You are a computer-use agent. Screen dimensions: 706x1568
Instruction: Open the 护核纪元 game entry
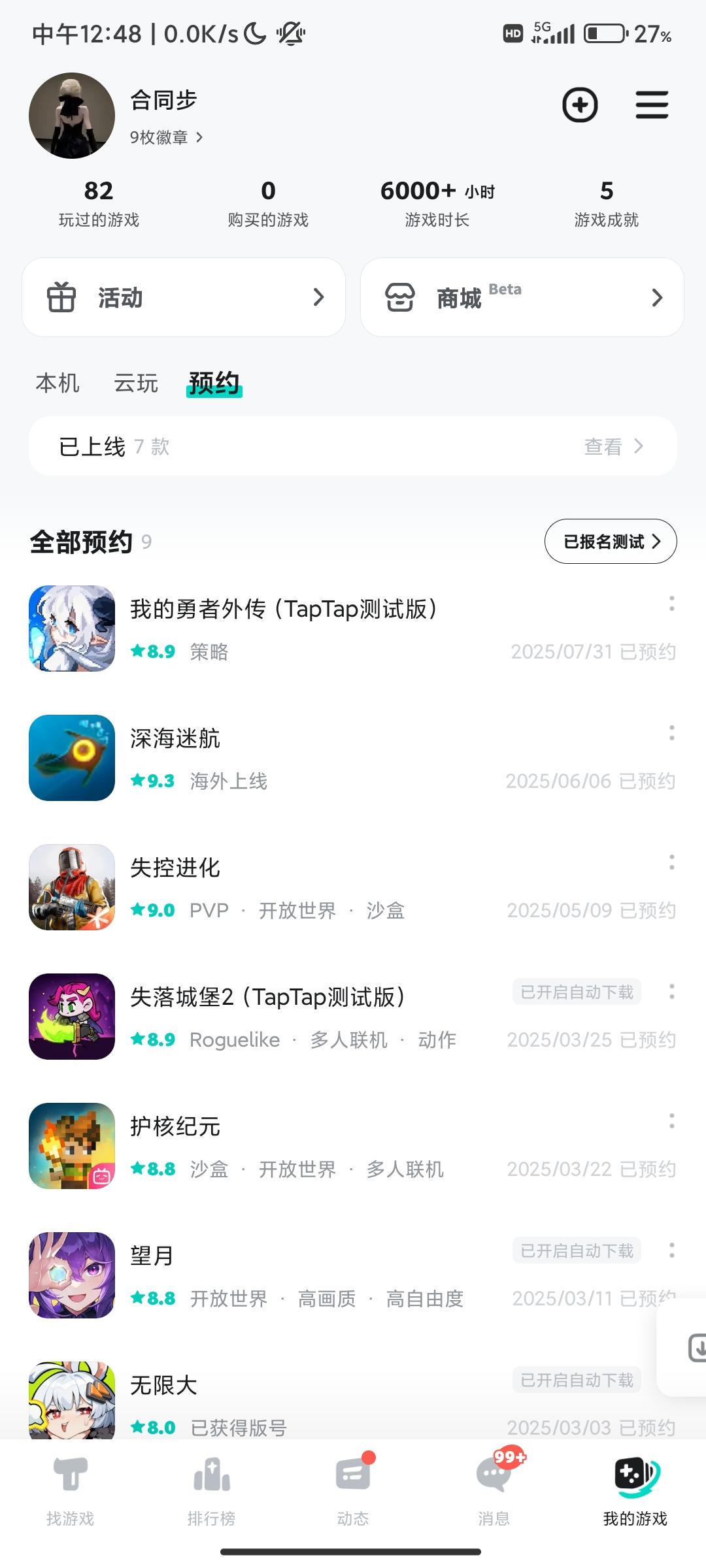click(175, 1127)
